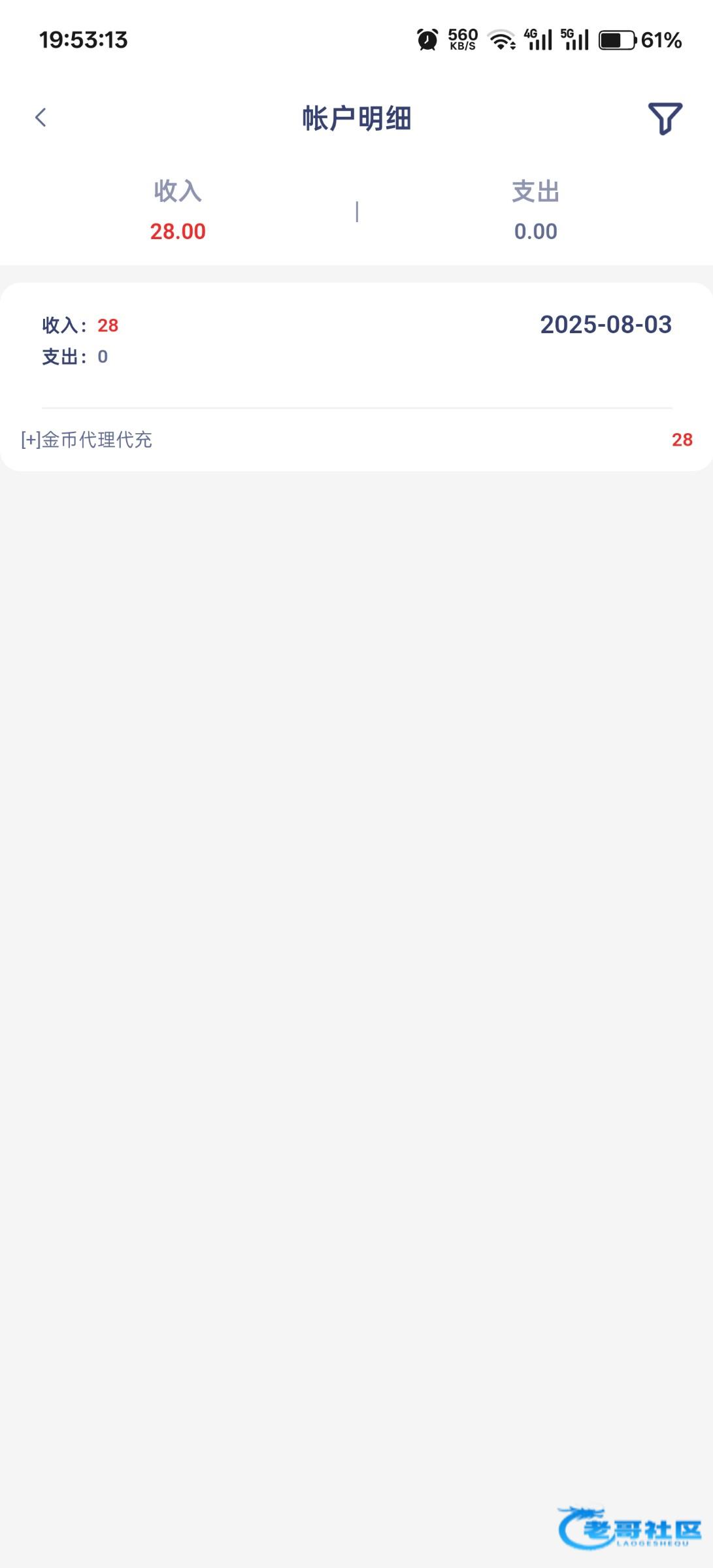Open the filter funnel icon
Viewport: 713px width, 1568px height.
click(x=665, y=118)
